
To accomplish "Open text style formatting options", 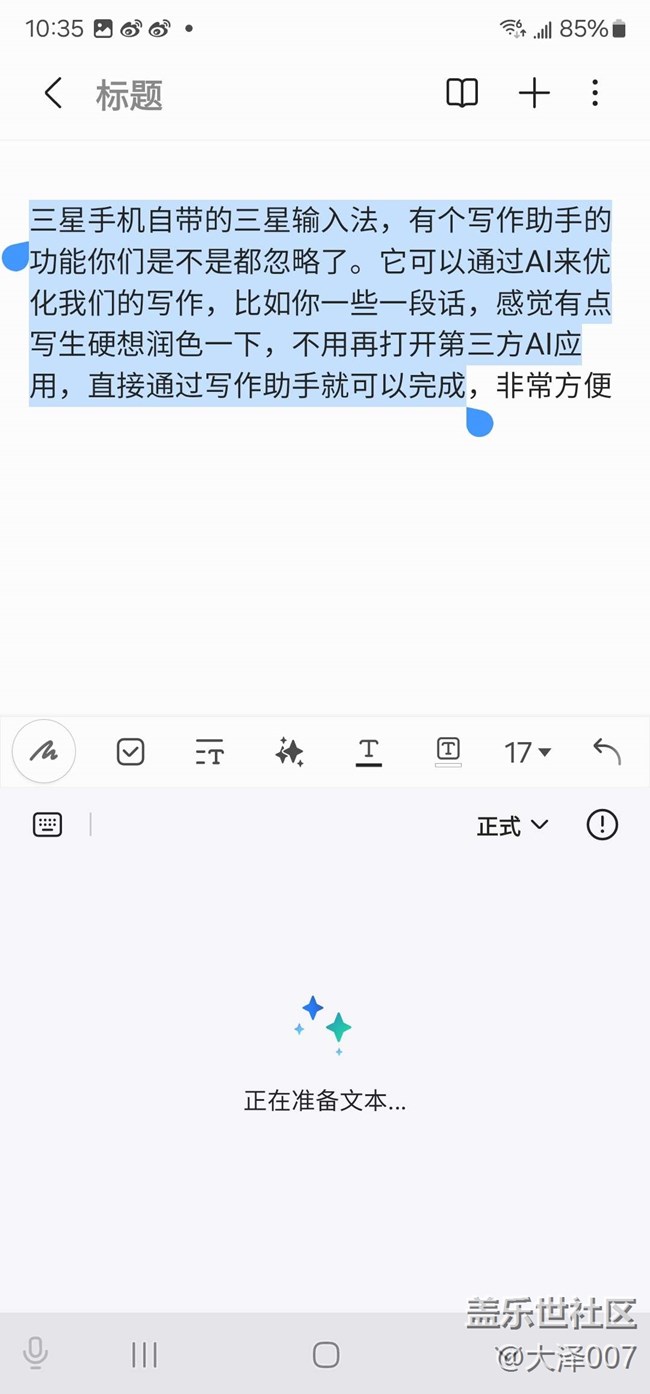I will tap(210, 751).
